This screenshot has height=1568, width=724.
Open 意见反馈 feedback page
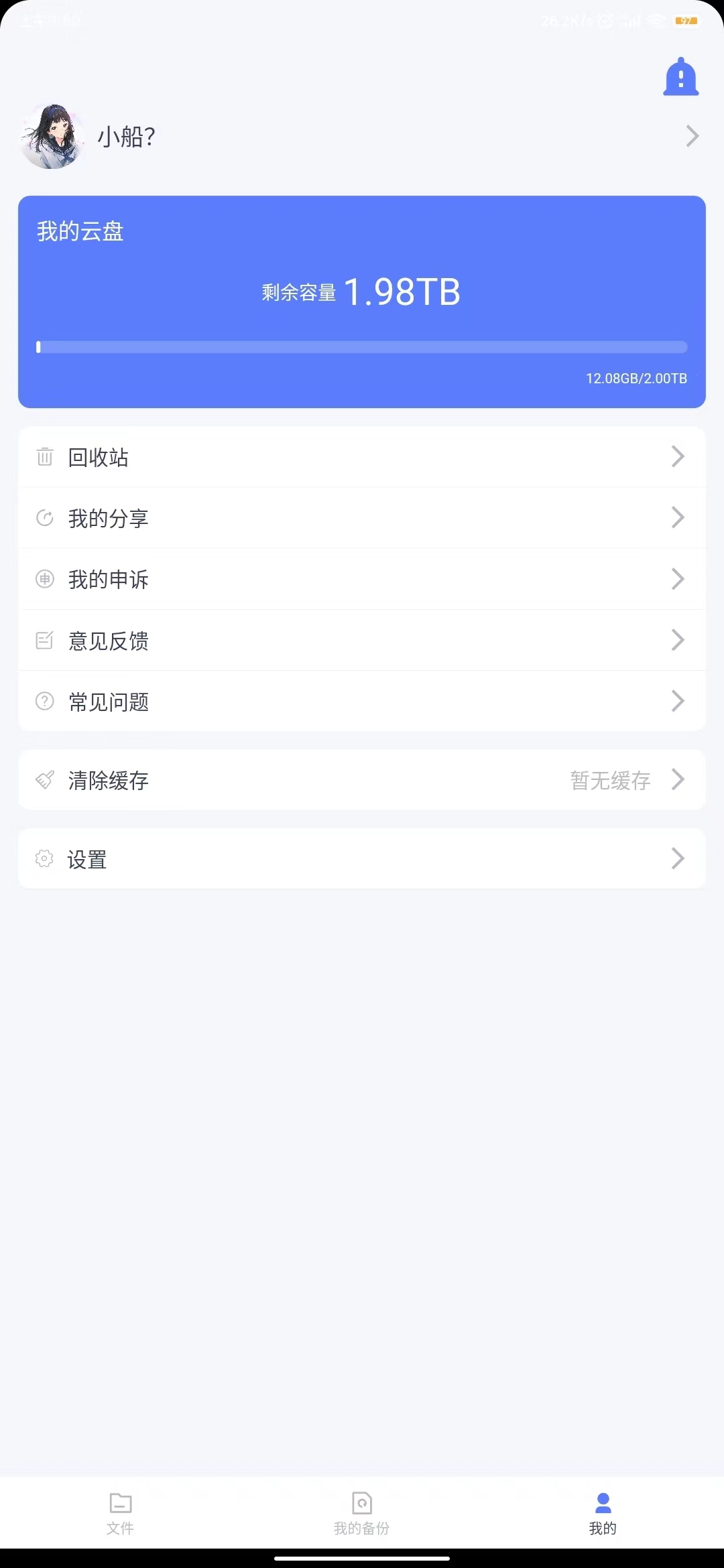(x=362, y=641)
